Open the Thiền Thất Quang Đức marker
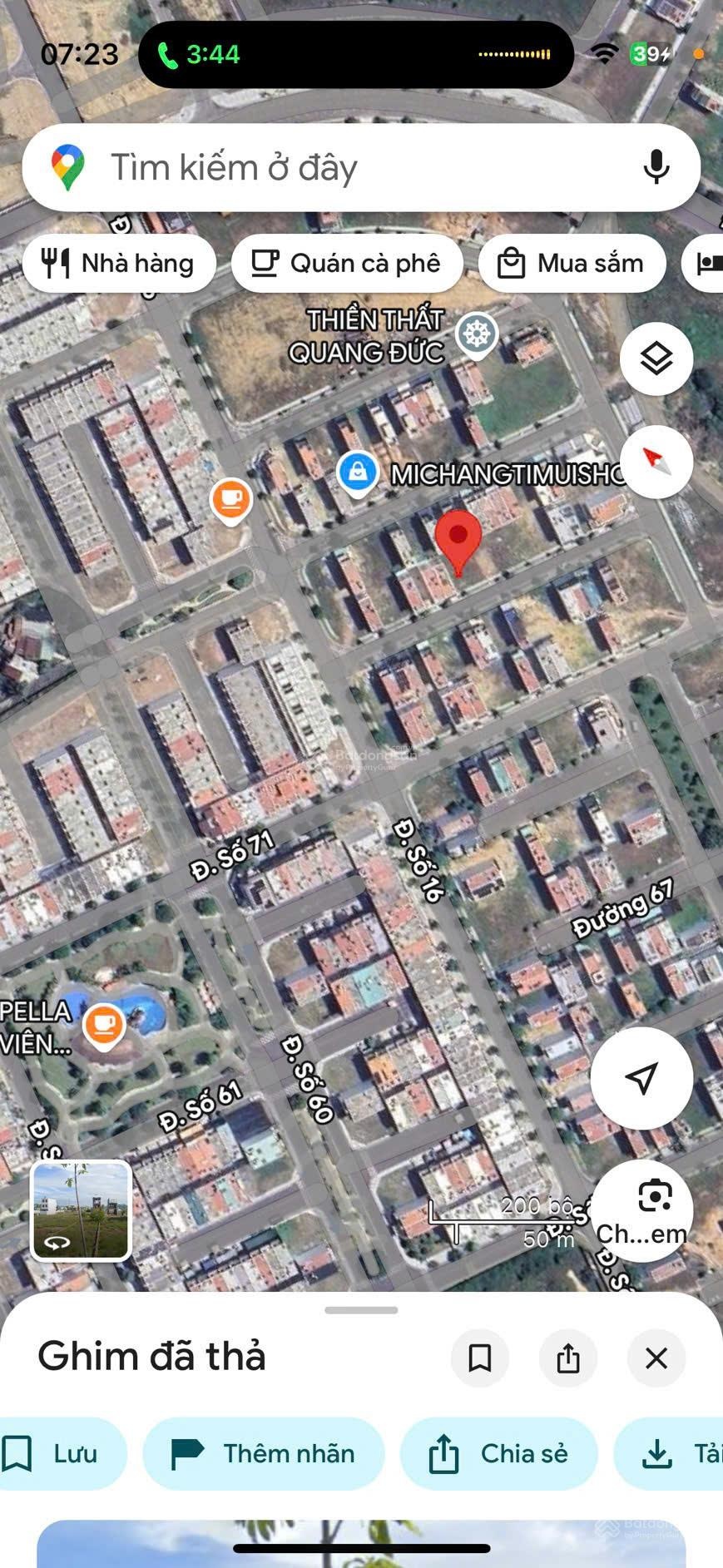723x1568 pixels. [x=477, y=334]
